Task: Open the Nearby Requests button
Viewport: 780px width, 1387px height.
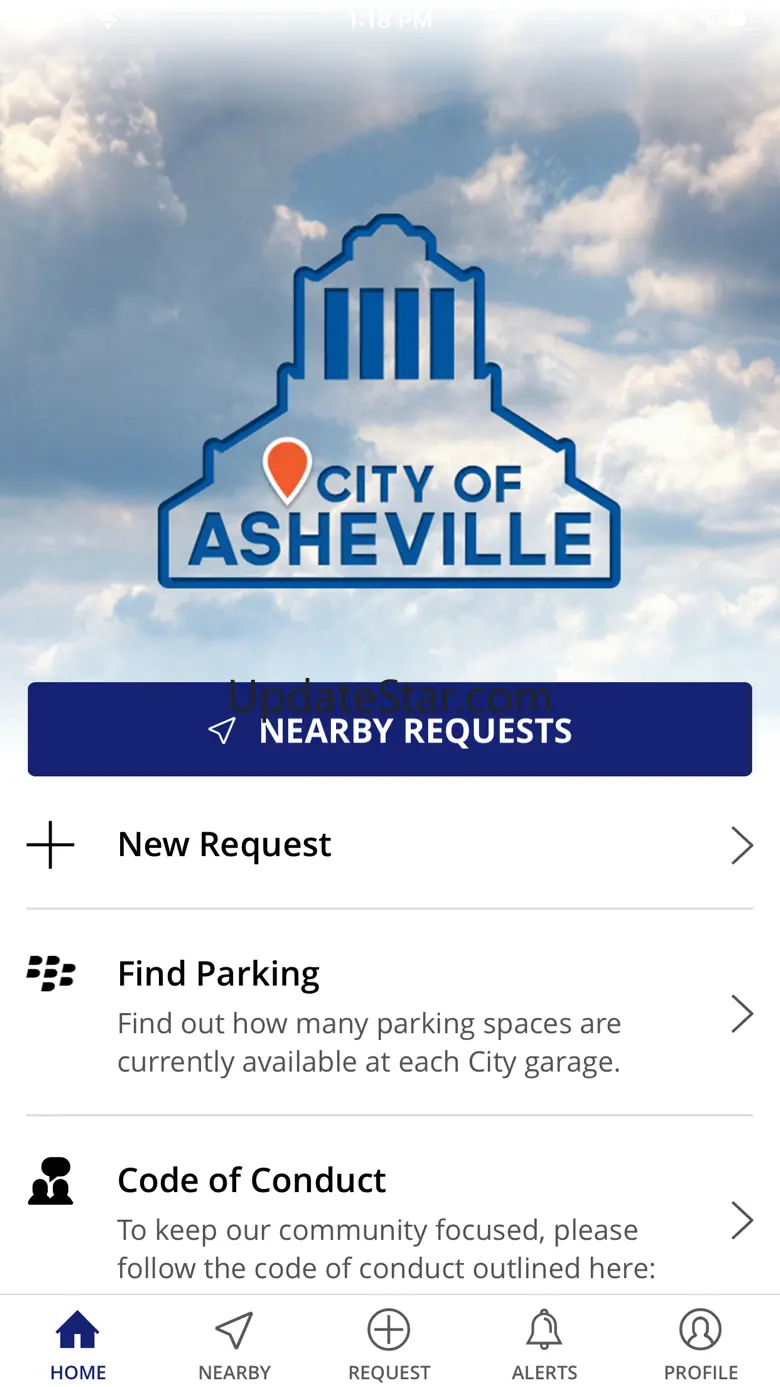Action: 390,730
